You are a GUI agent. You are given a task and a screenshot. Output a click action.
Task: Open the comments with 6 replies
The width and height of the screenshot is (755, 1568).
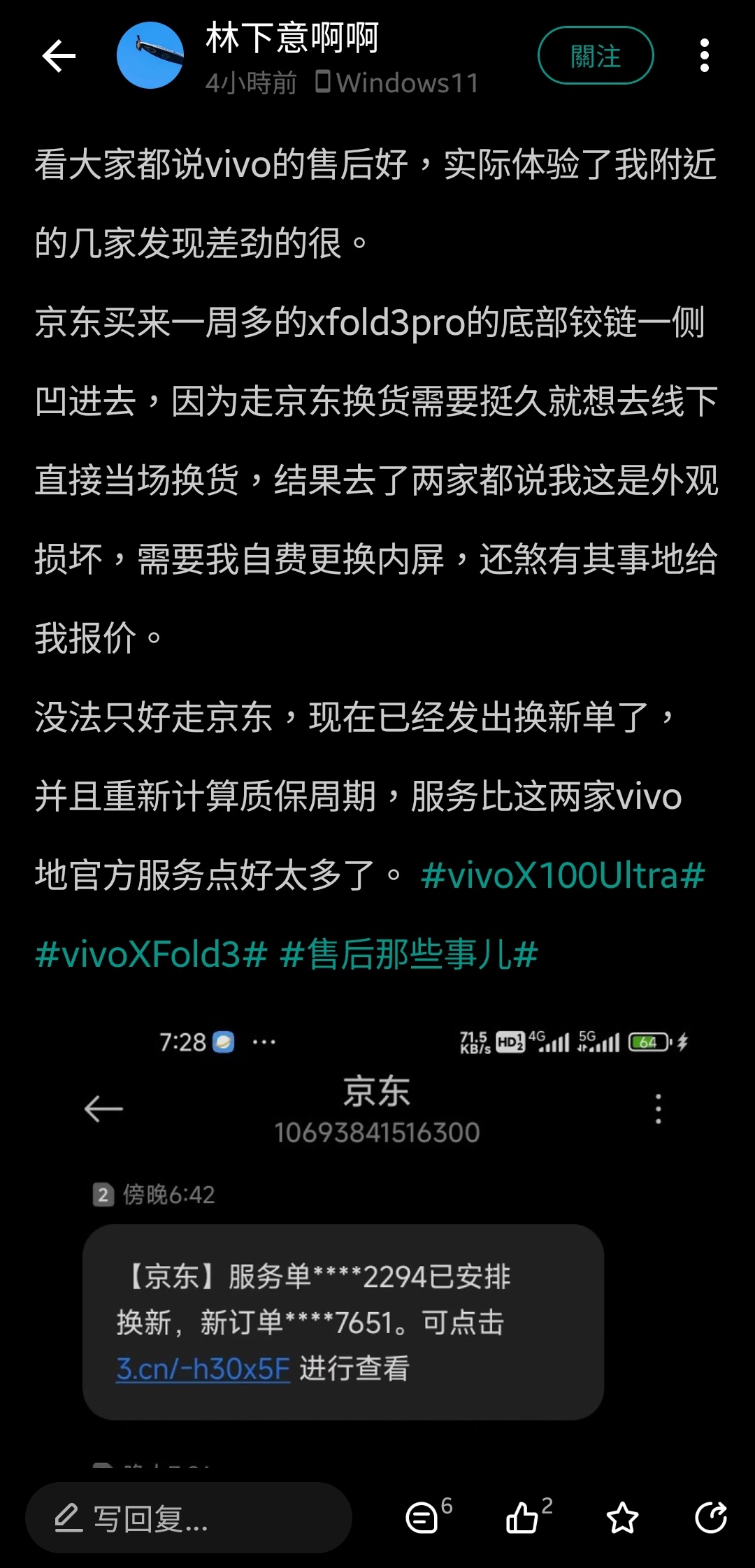(x=423, y=1518)
